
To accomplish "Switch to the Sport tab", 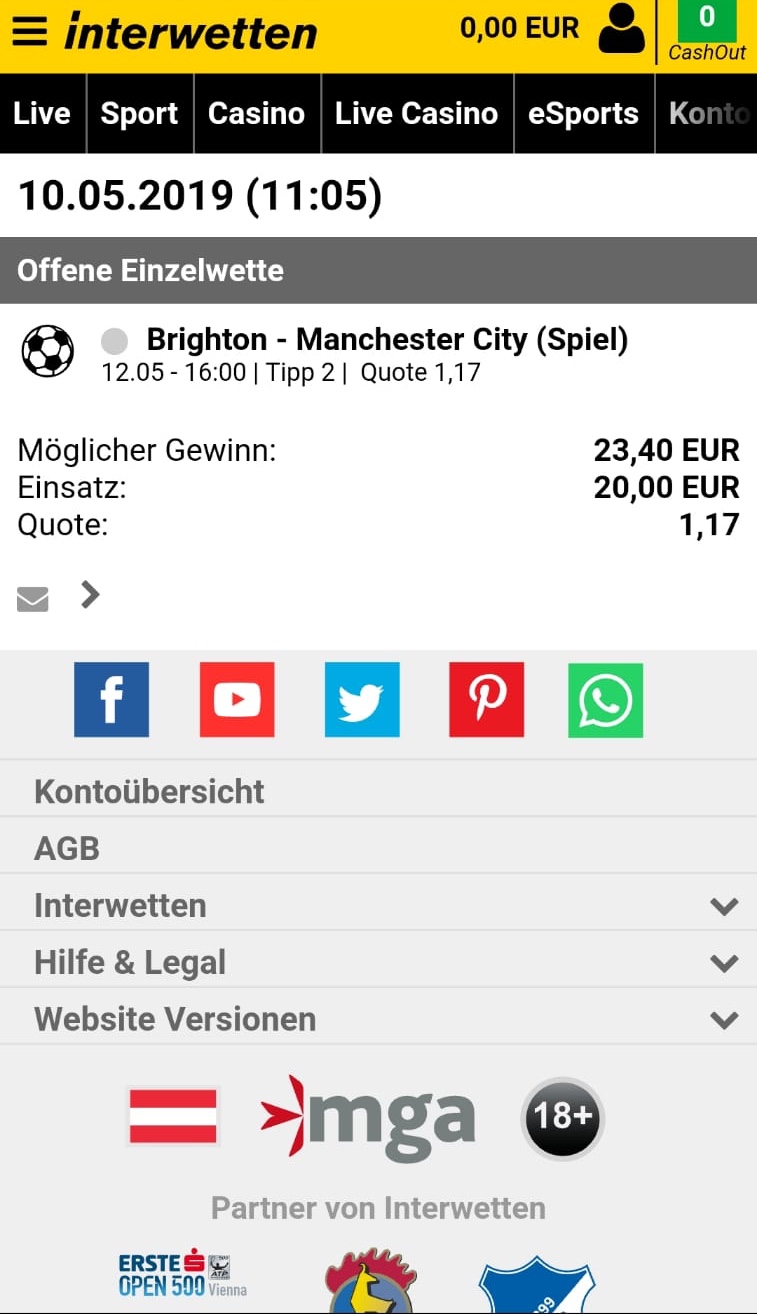I will 140,114.
